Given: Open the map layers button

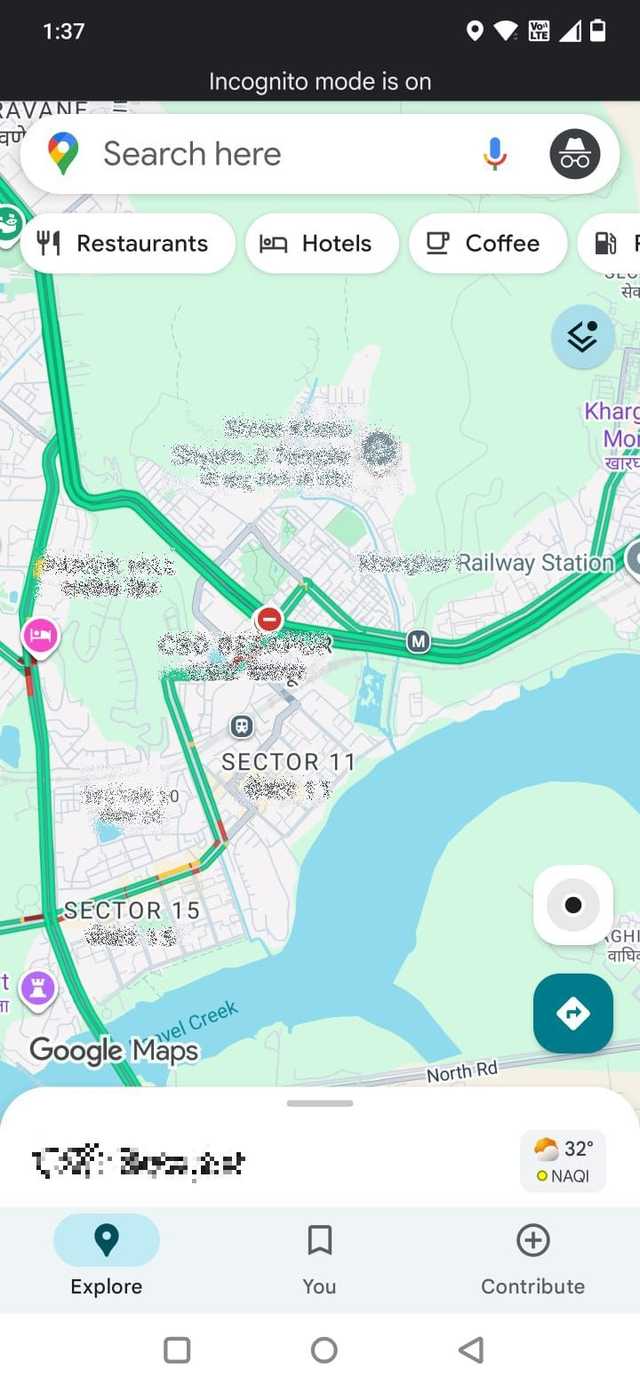Looking at the screenshot, I should point(582,338).
